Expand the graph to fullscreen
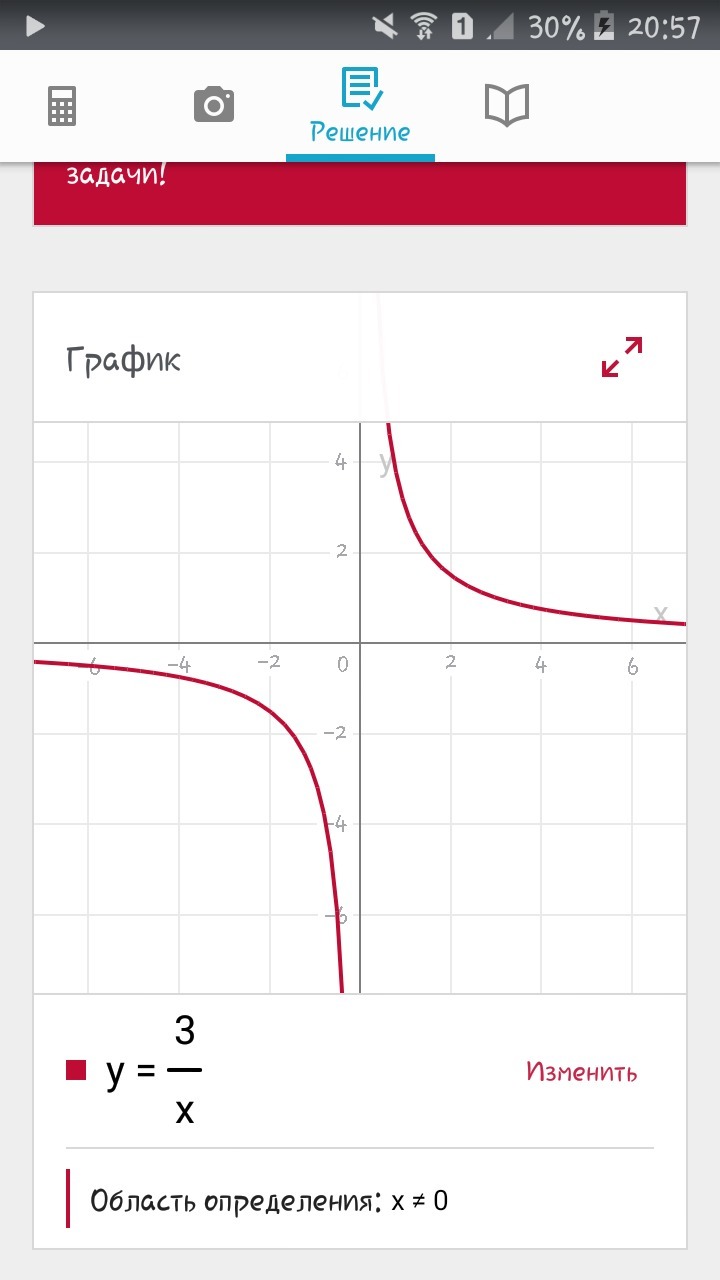720x1280 pixels. click(x=621, y=357)
